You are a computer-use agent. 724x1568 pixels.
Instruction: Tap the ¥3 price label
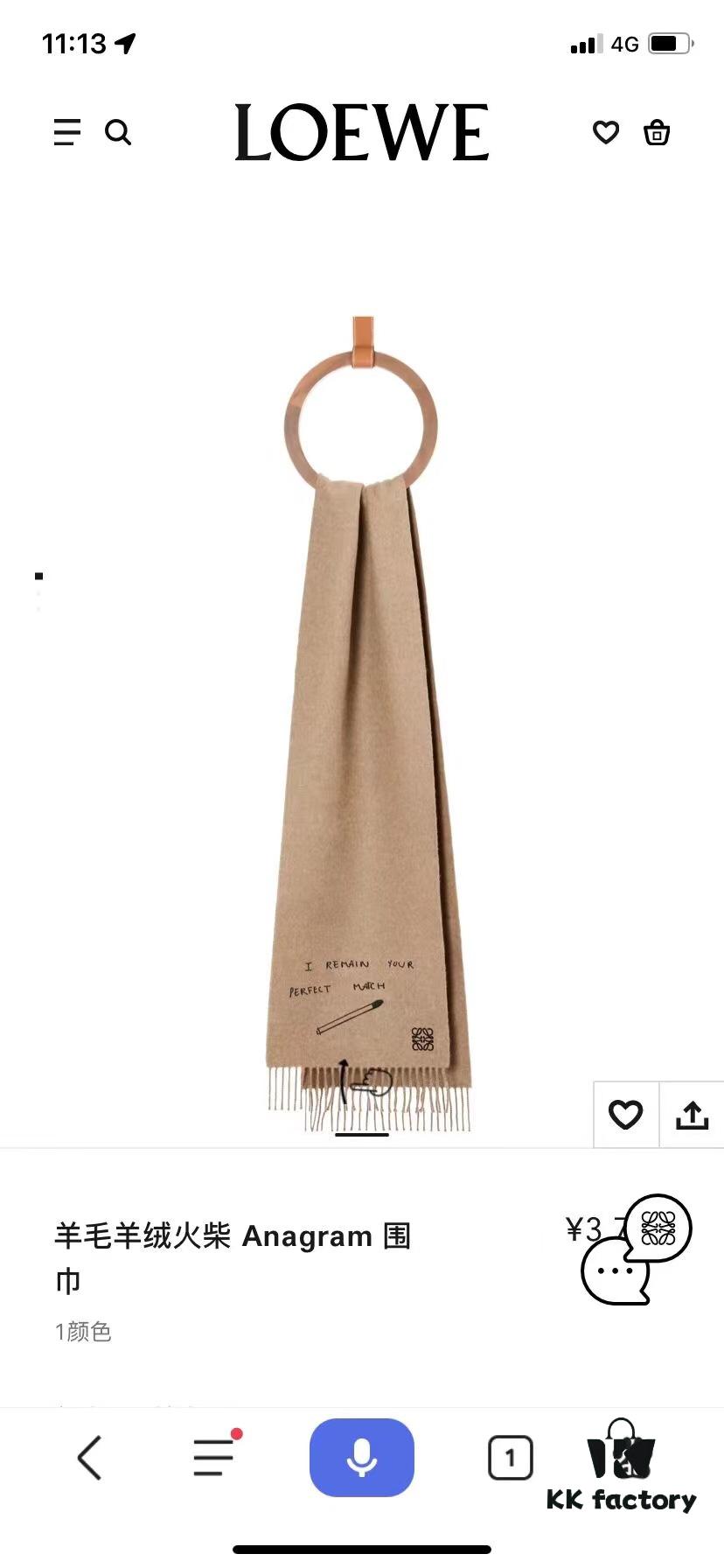point(581,1229)
